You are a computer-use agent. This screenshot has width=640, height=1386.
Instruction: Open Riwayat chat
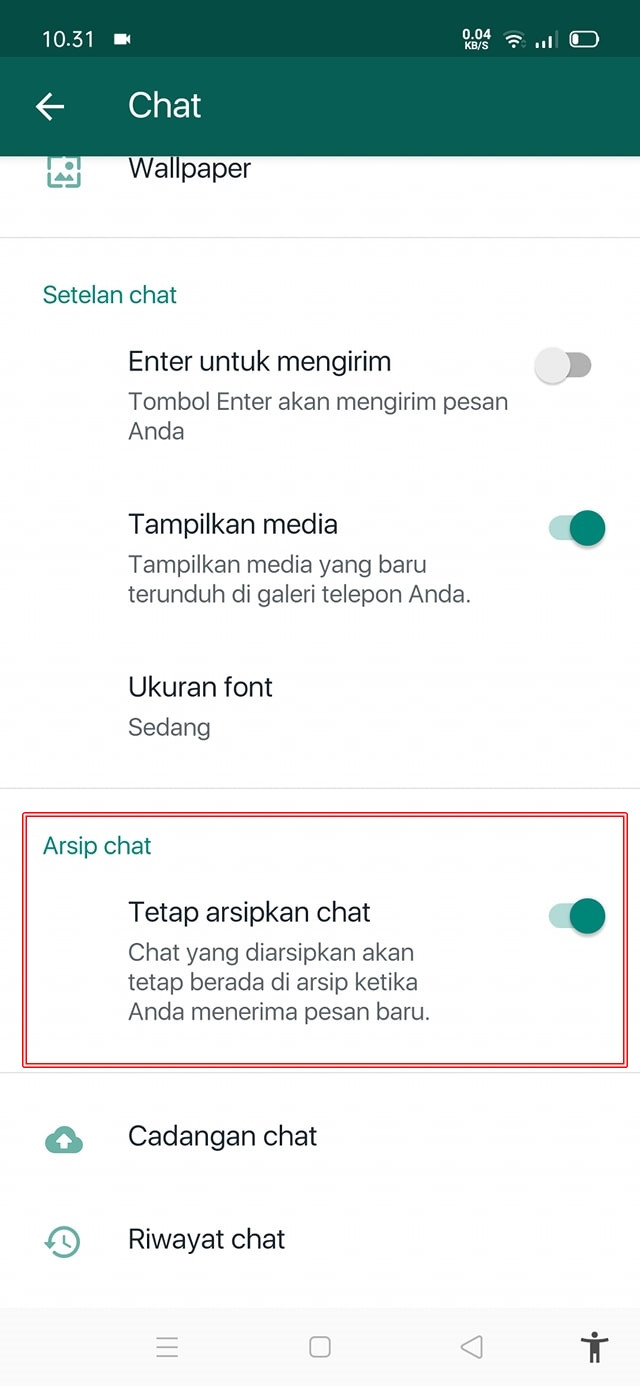click(x=207, y=1240)
